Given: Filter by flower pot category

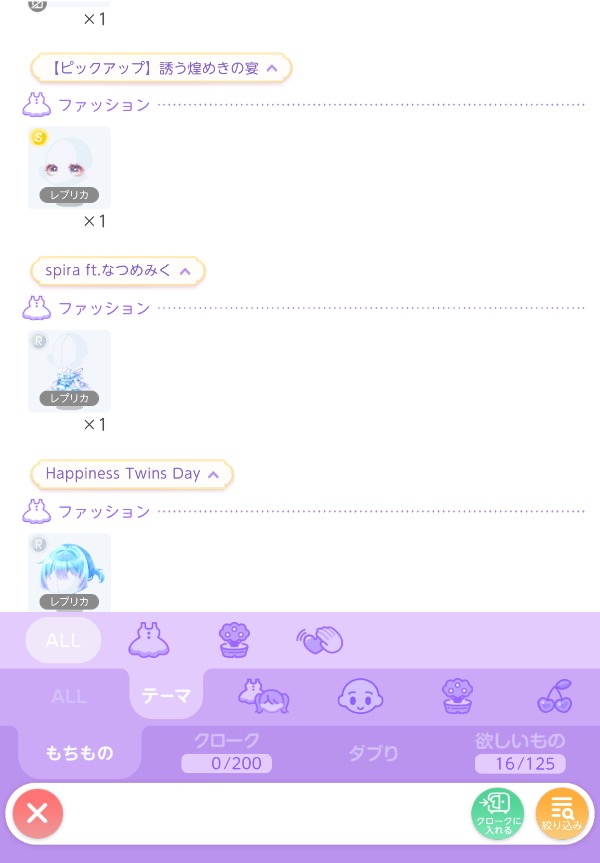Looking at the screenshot, I should click(234, 640).
